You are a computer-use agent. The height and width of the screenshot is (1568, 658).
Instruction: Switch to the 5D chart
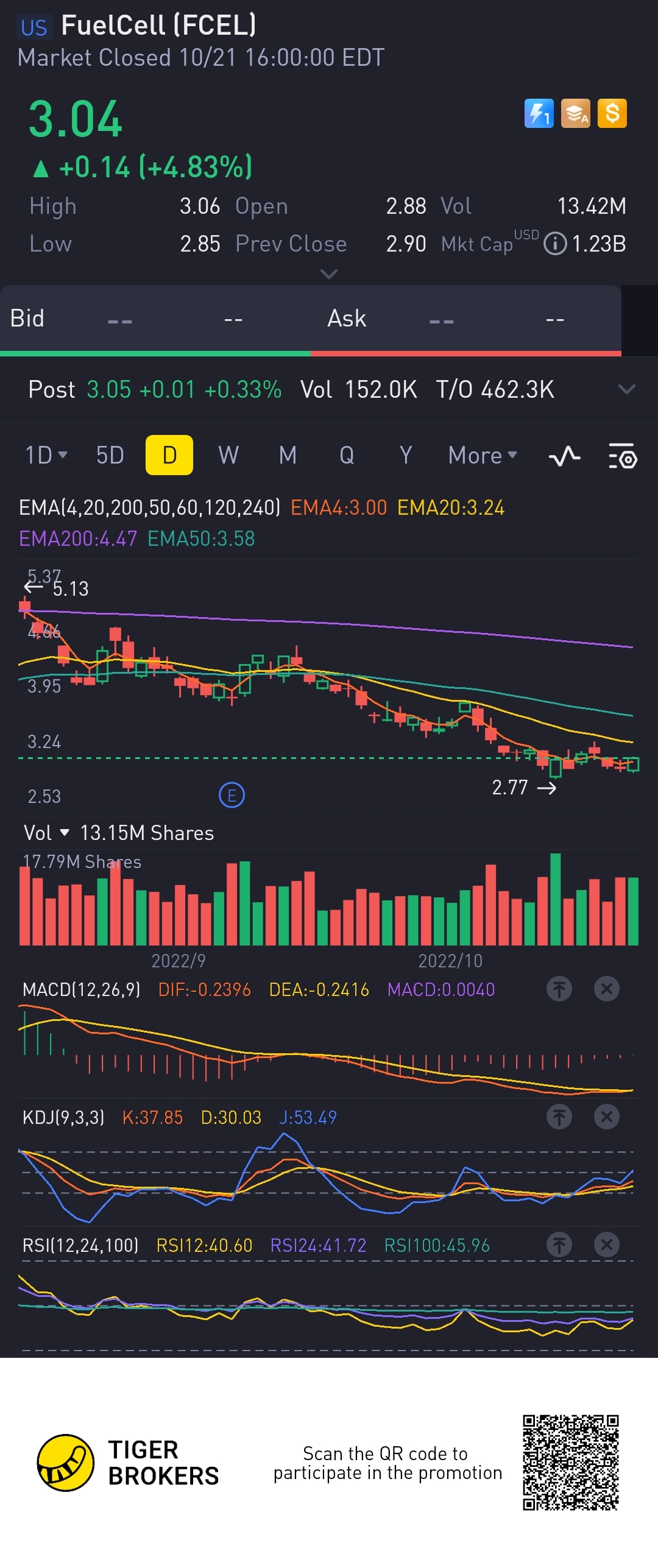110,455
